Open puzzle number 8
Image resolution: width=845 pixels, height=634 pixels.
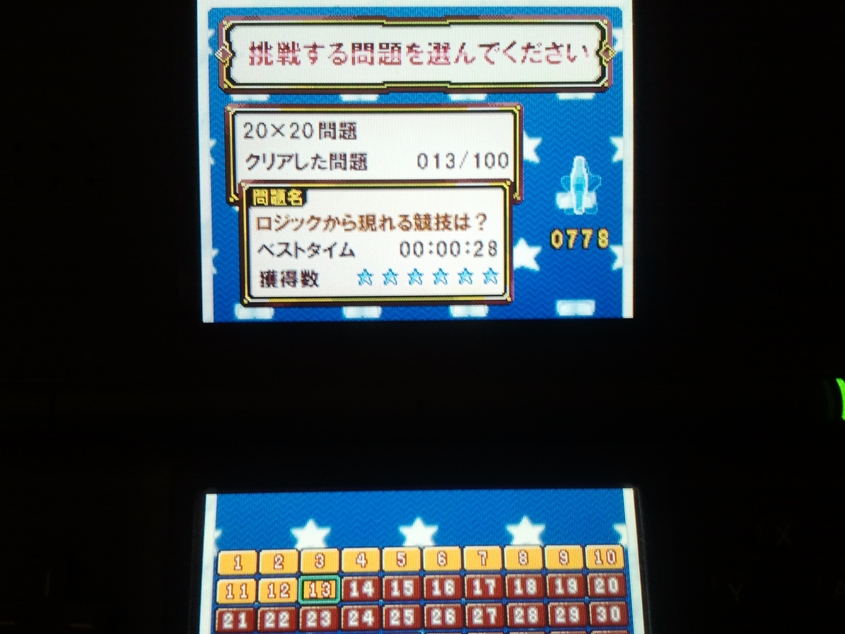click(x=523, y=559)
